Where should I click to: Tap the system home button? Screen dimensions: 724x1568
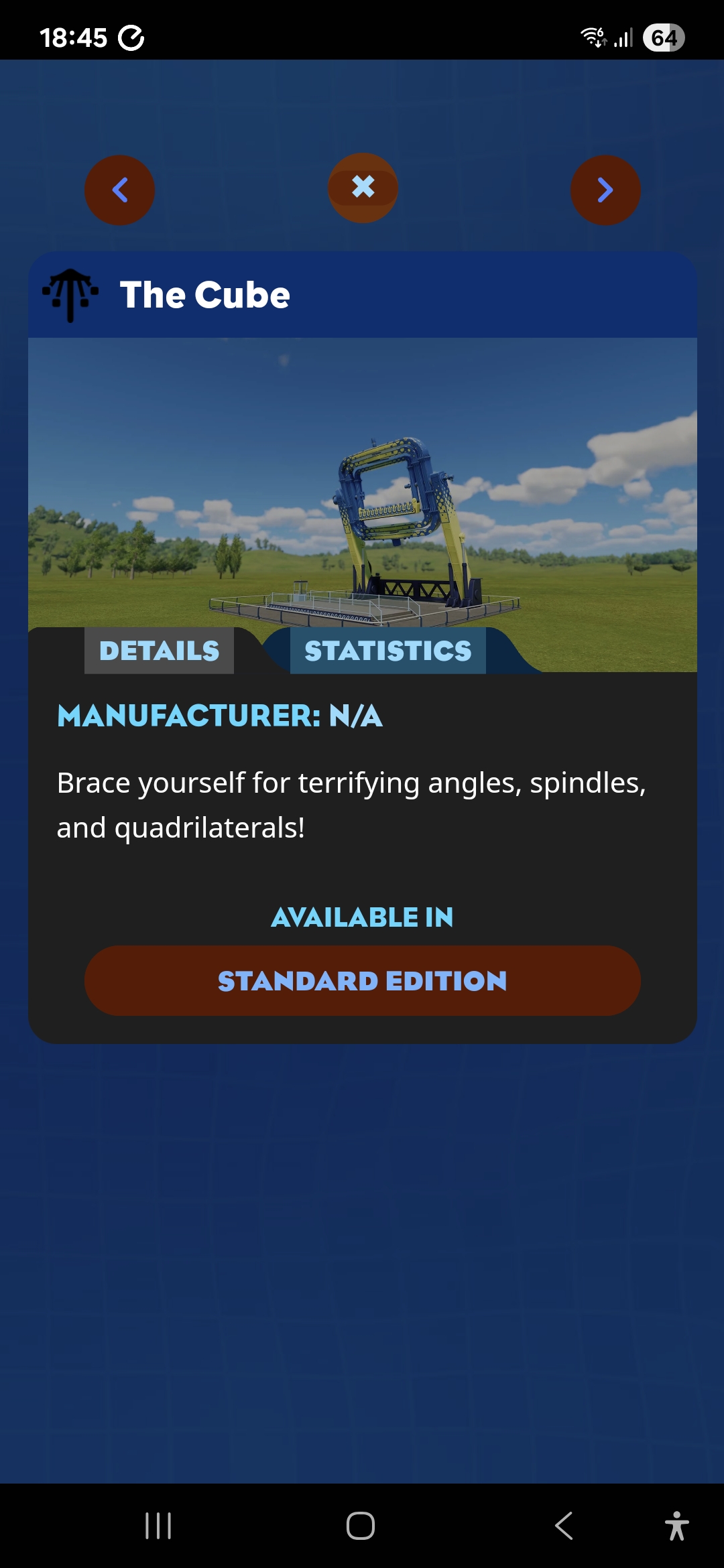pyautogui.click(x=361, y=1526)
